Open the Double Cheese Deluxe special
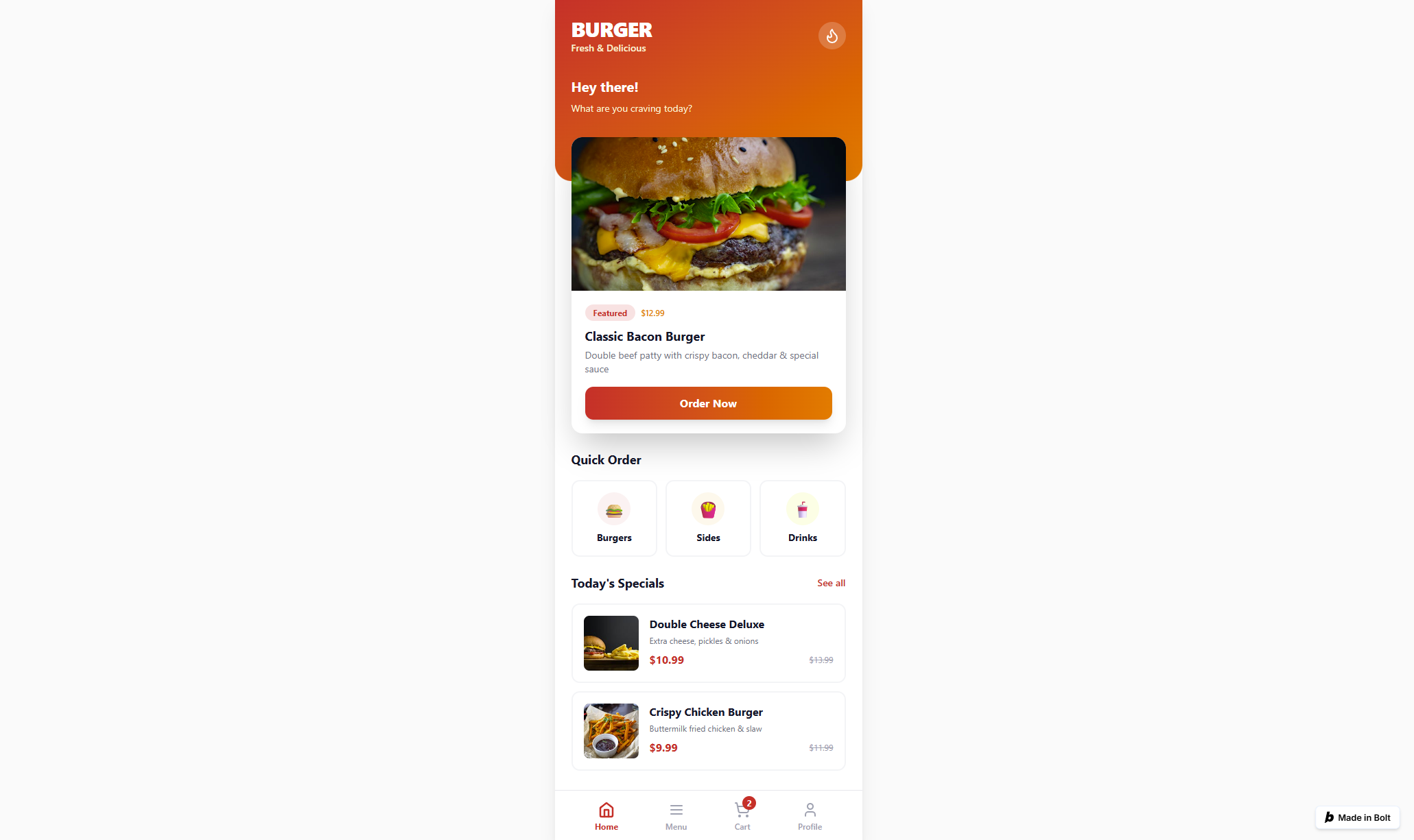This screenshot has height=840, width=1414. pos(708,643)
